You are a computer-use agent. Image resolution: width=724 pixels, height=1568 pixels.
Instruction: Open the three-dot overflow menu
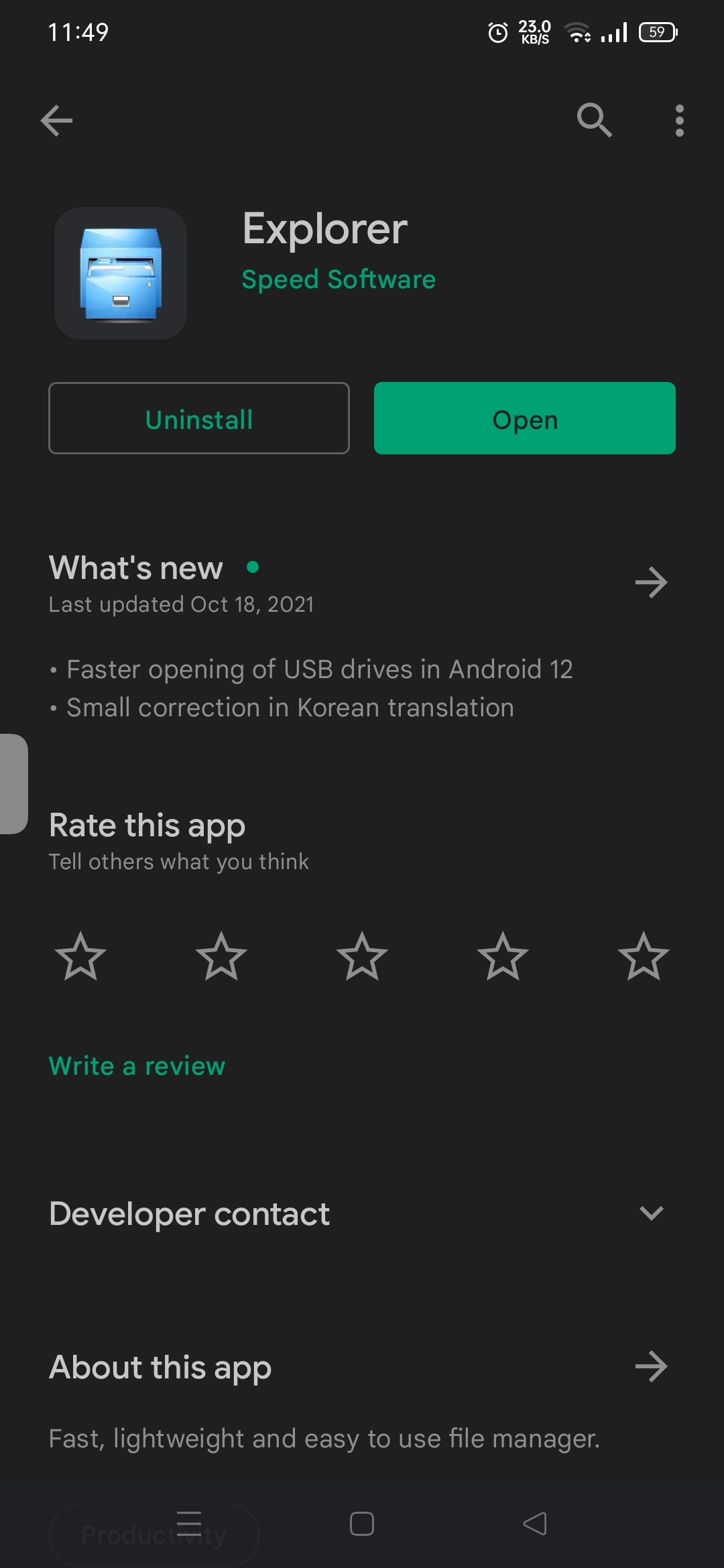pos(679,121)
